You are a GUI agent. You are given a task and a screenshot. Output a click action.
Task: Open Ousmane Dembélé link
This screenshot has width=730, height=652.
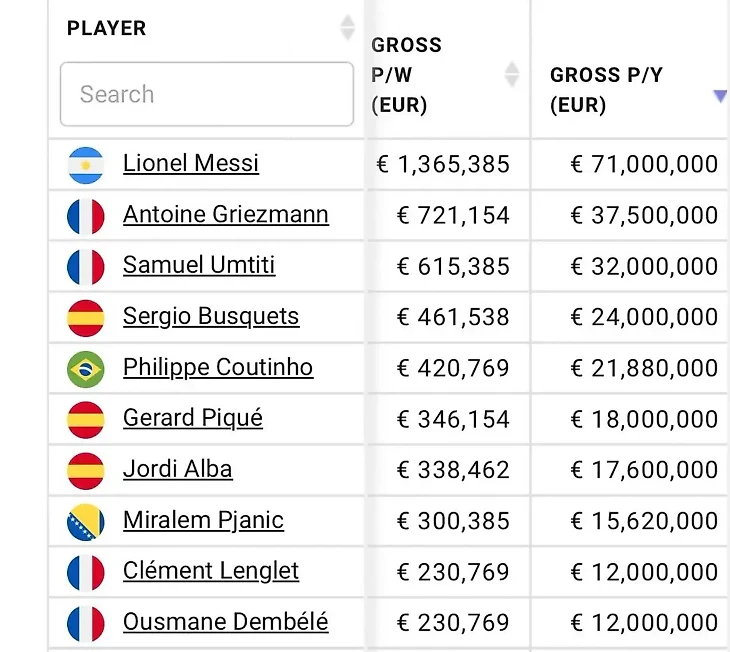coord(225,622)
